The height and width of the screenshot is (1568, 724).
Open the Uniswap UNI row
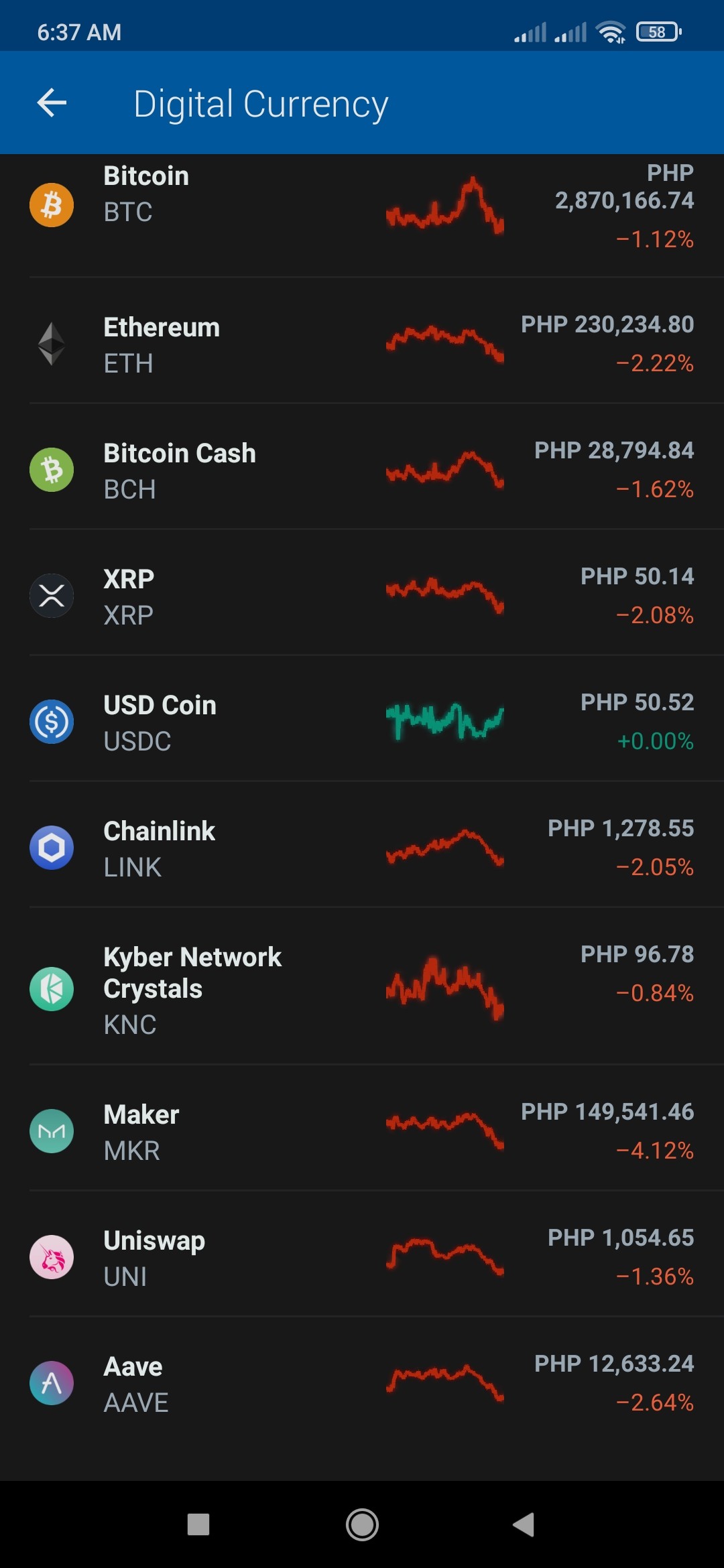click(x=362, y=1254)
